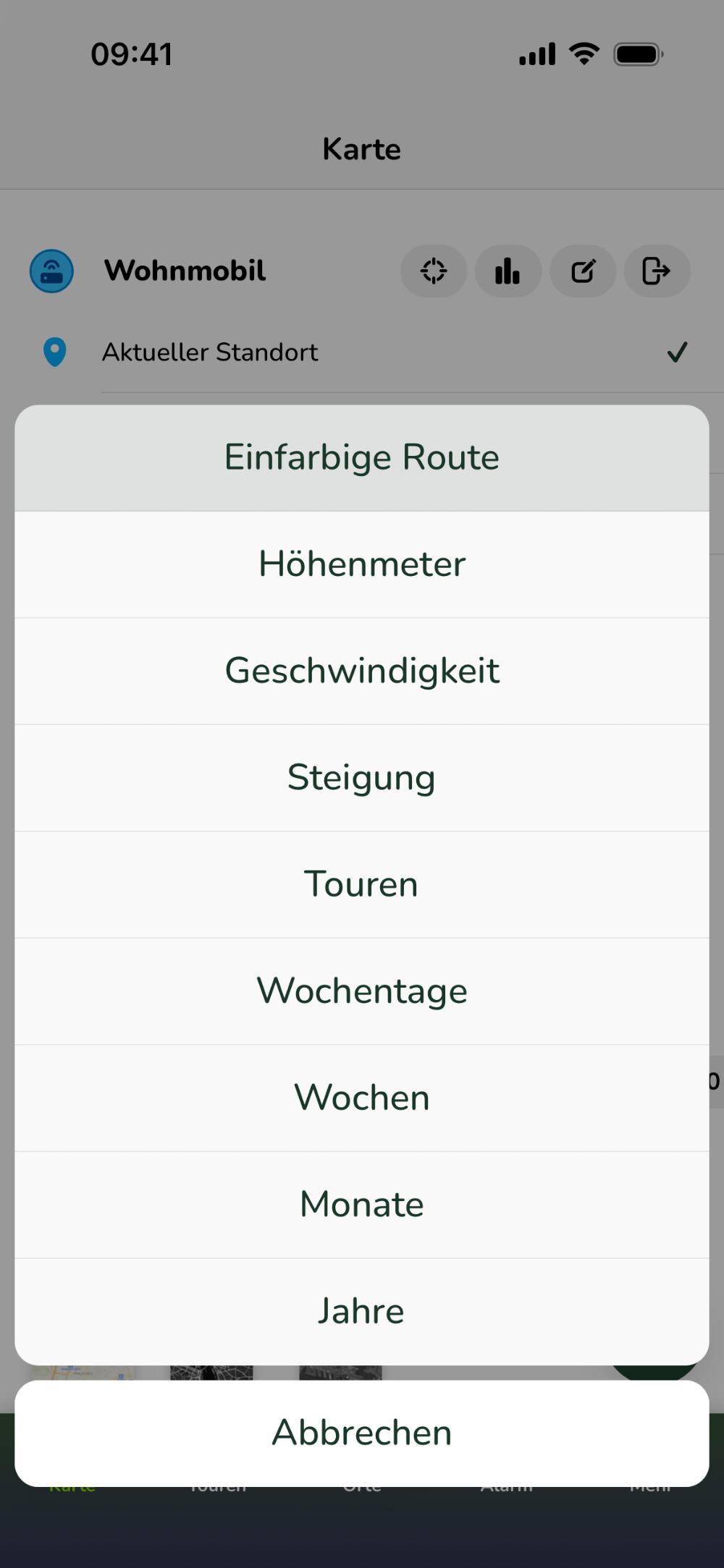This screenshot has width=724, height=1568.
Task: Dismiss the sheet with Abbrechen
Action: tap(362, 1433)
